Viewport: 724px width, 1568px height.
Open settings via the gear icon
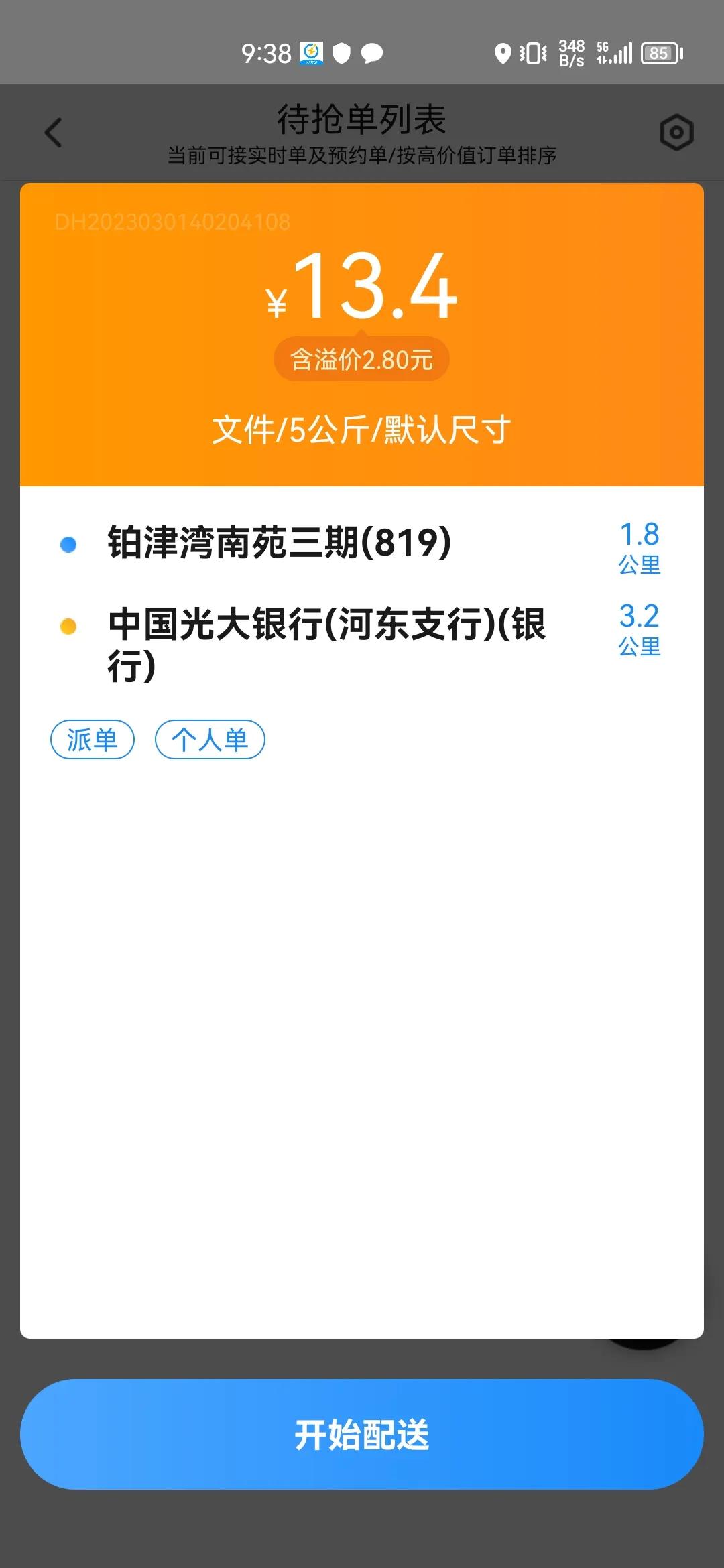pyautogui.click(x=675, y=132)
